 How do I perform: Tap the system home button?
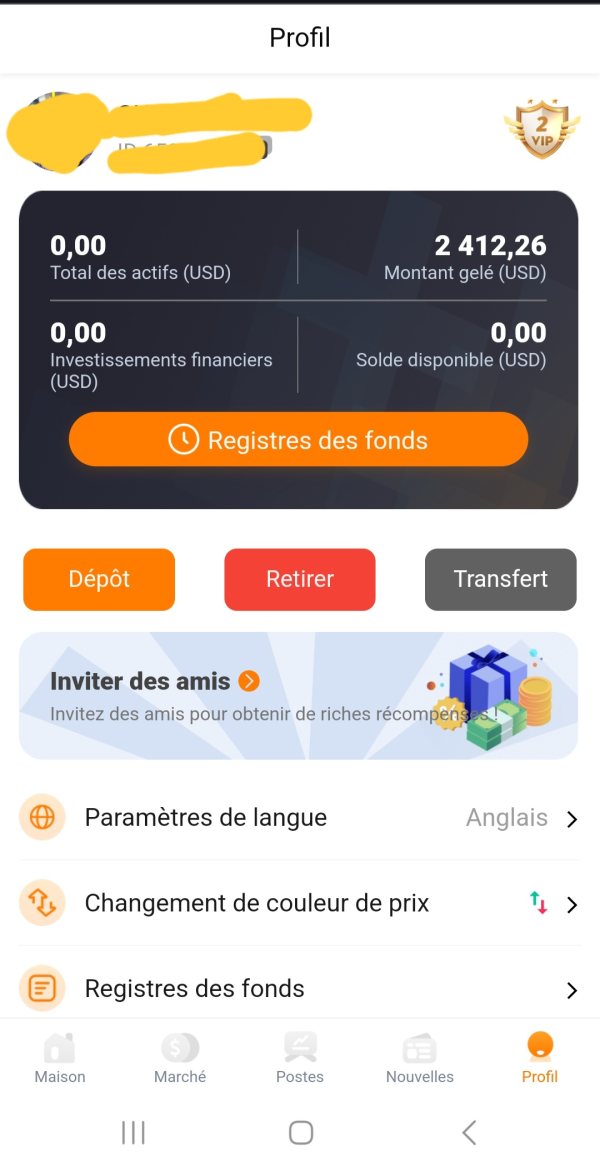(300, 1132)
